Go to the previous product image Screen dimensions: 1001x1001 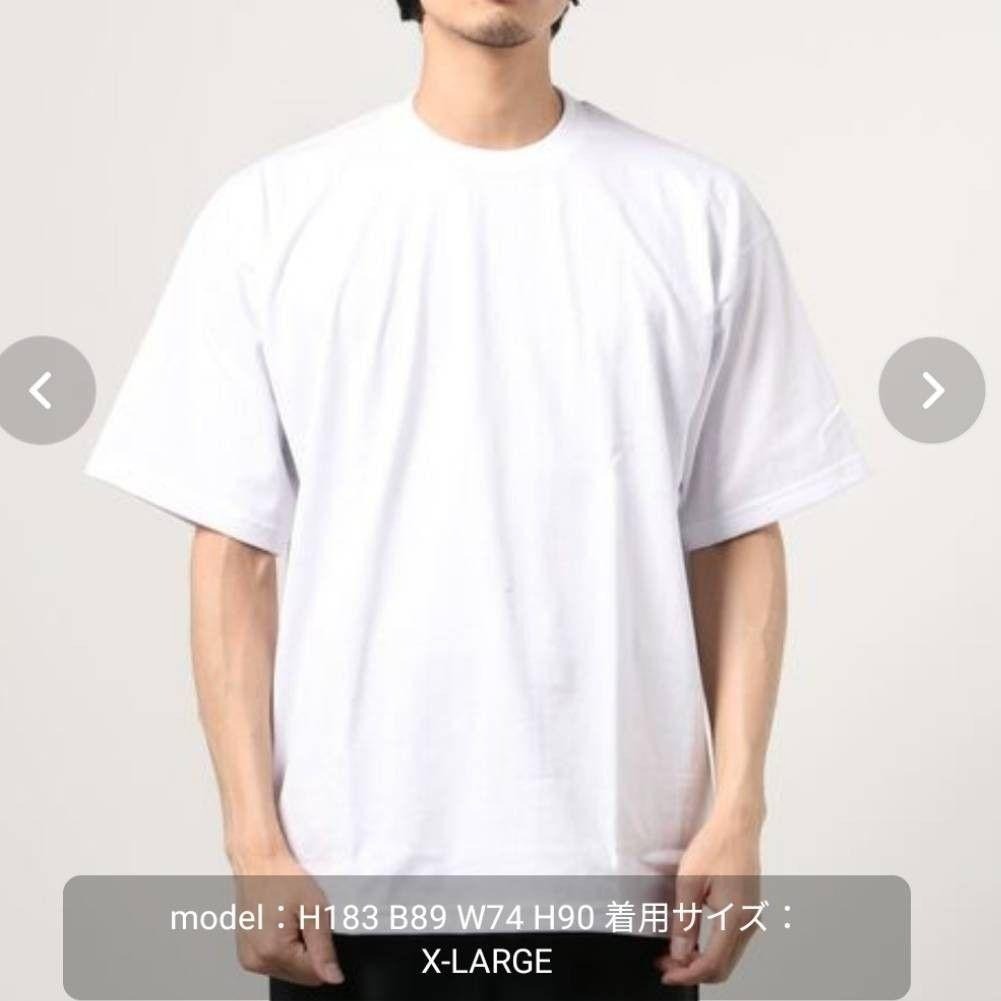coord(42,391)
